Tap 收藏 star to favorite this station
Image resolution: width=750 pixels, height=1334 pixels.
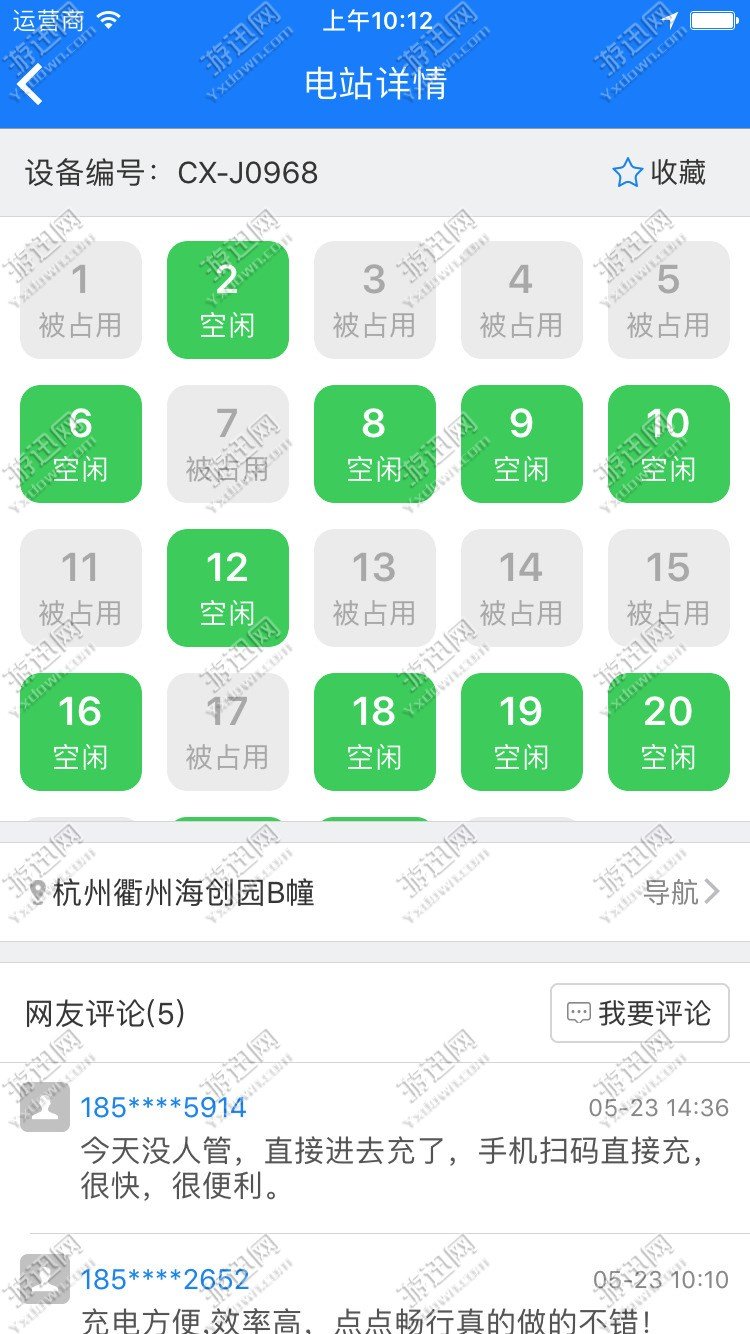point(659,173)
